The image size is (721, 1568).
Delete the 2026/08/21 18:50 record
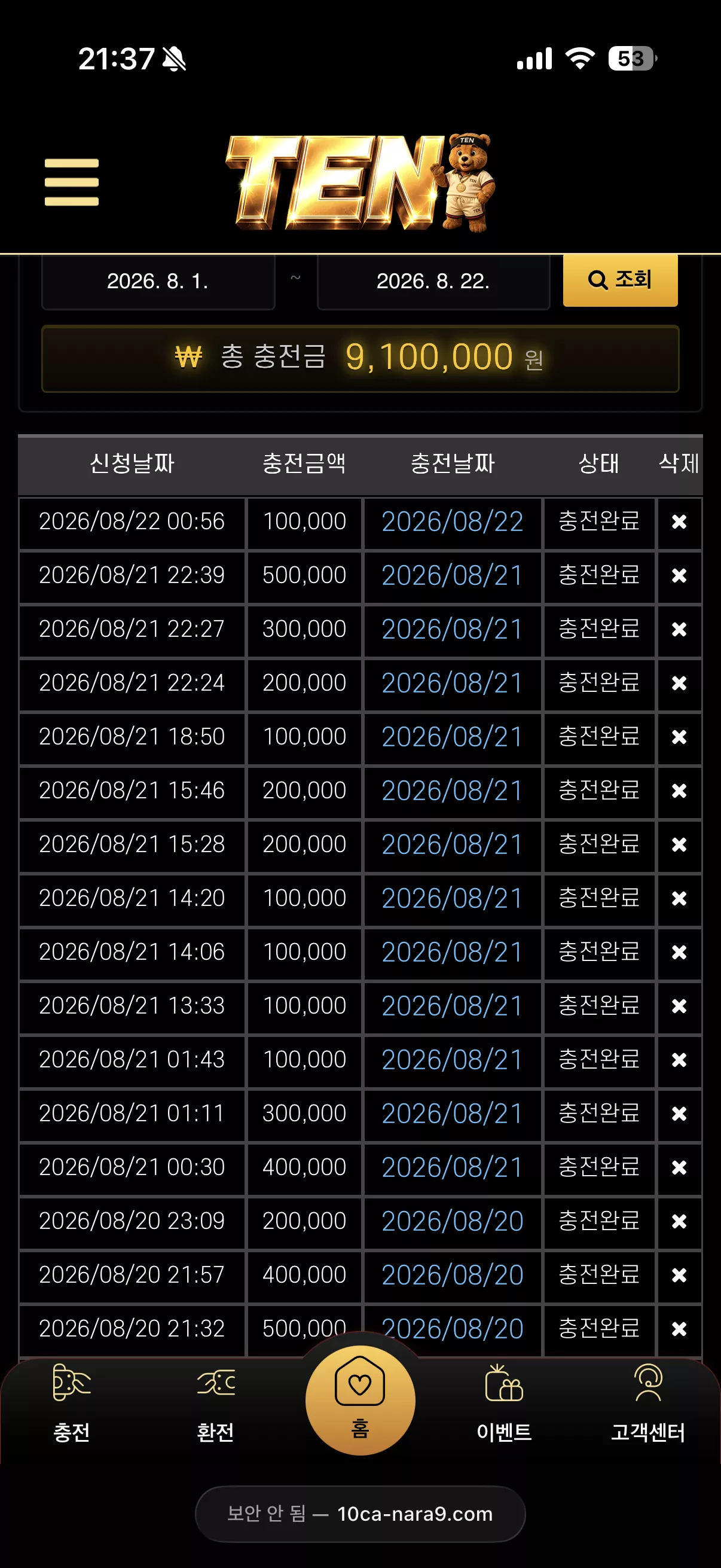679,737
